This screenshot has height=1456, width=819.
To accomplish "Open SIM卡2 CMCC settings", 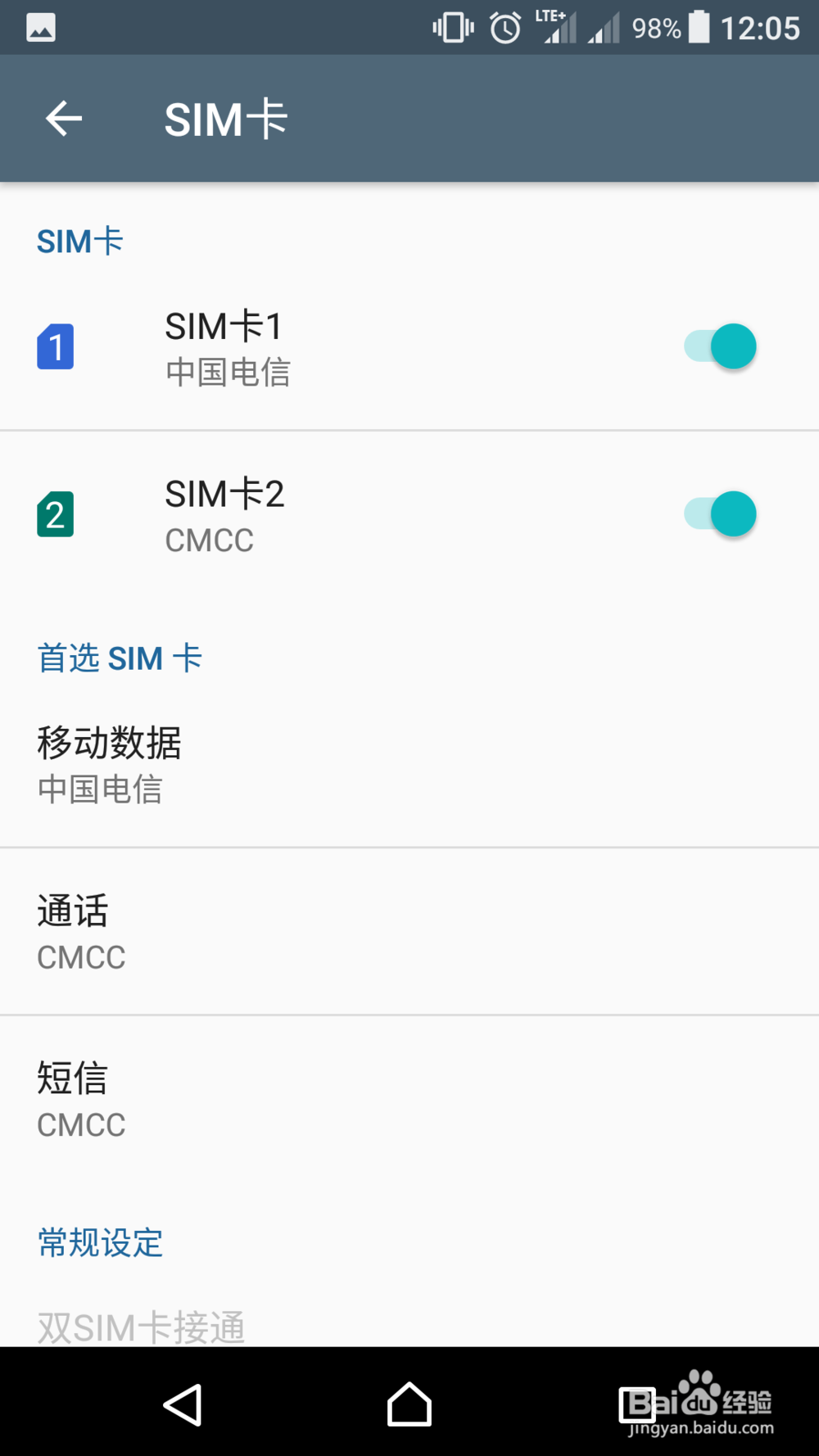I will (328, 515).
